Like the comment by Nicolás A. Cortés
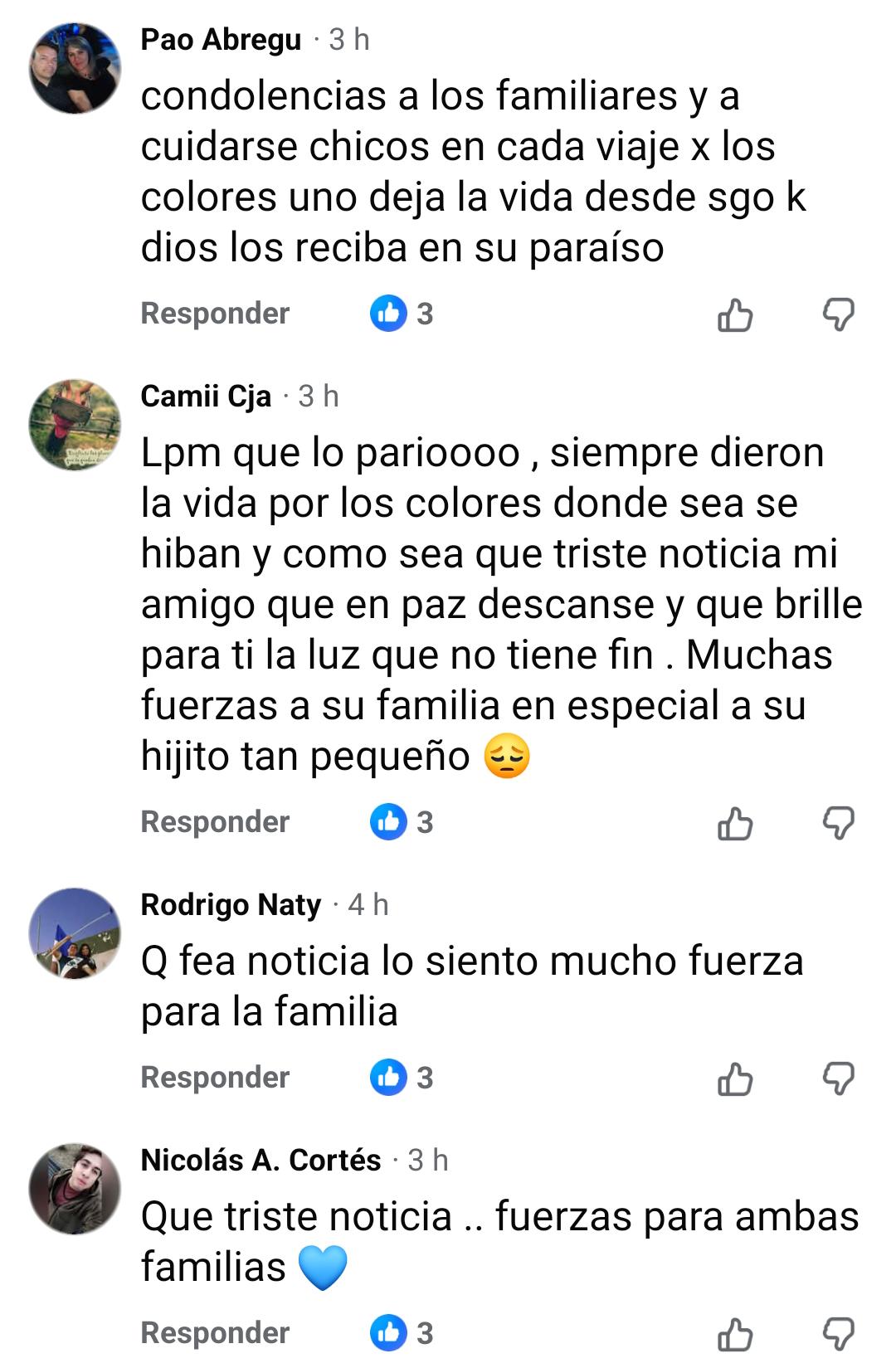Image resolution: width=896 pixels, height=1368 pixels. (x=734, y=1335)
